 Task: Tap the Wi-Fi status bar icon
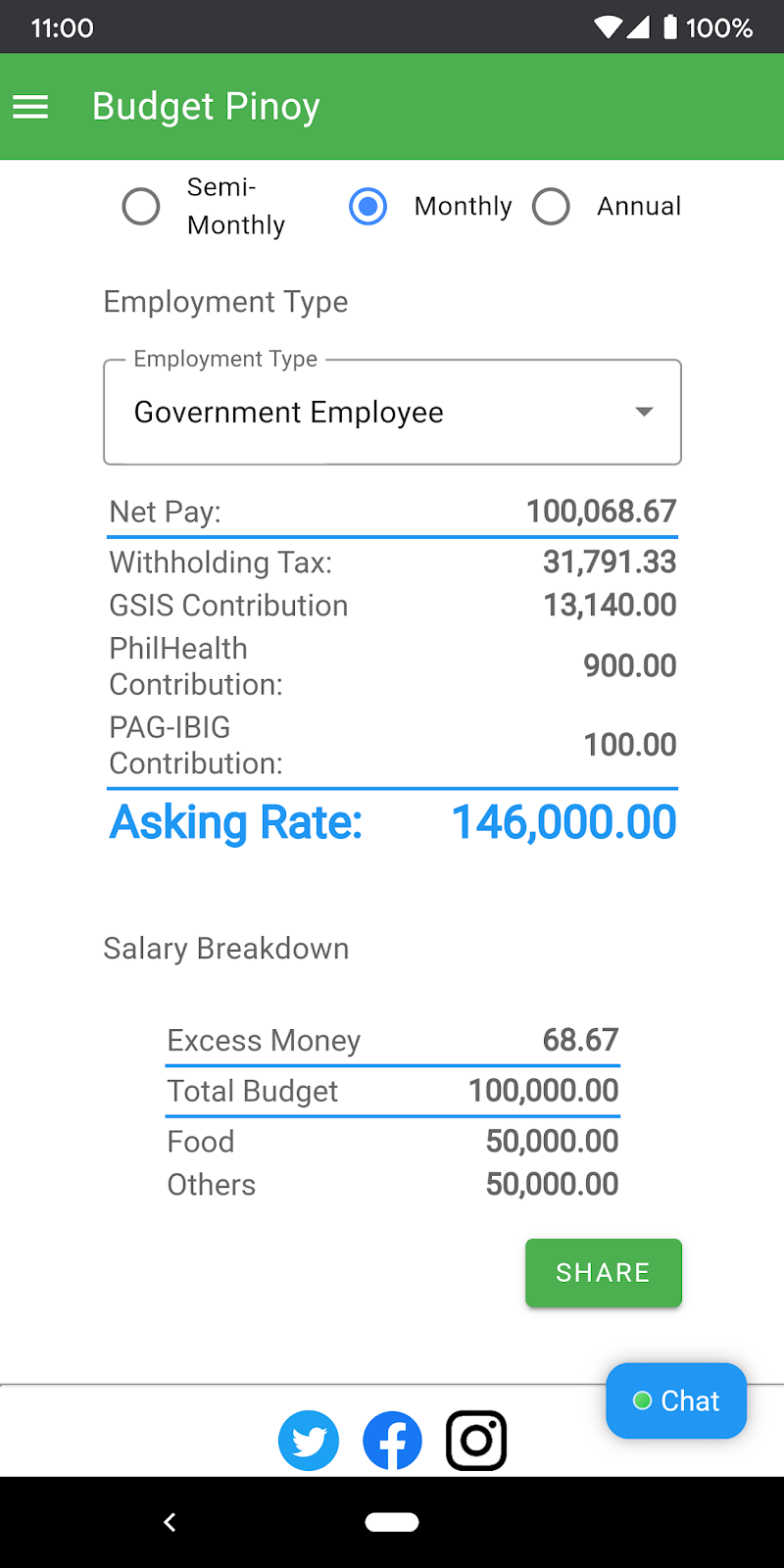pos(610,27)
